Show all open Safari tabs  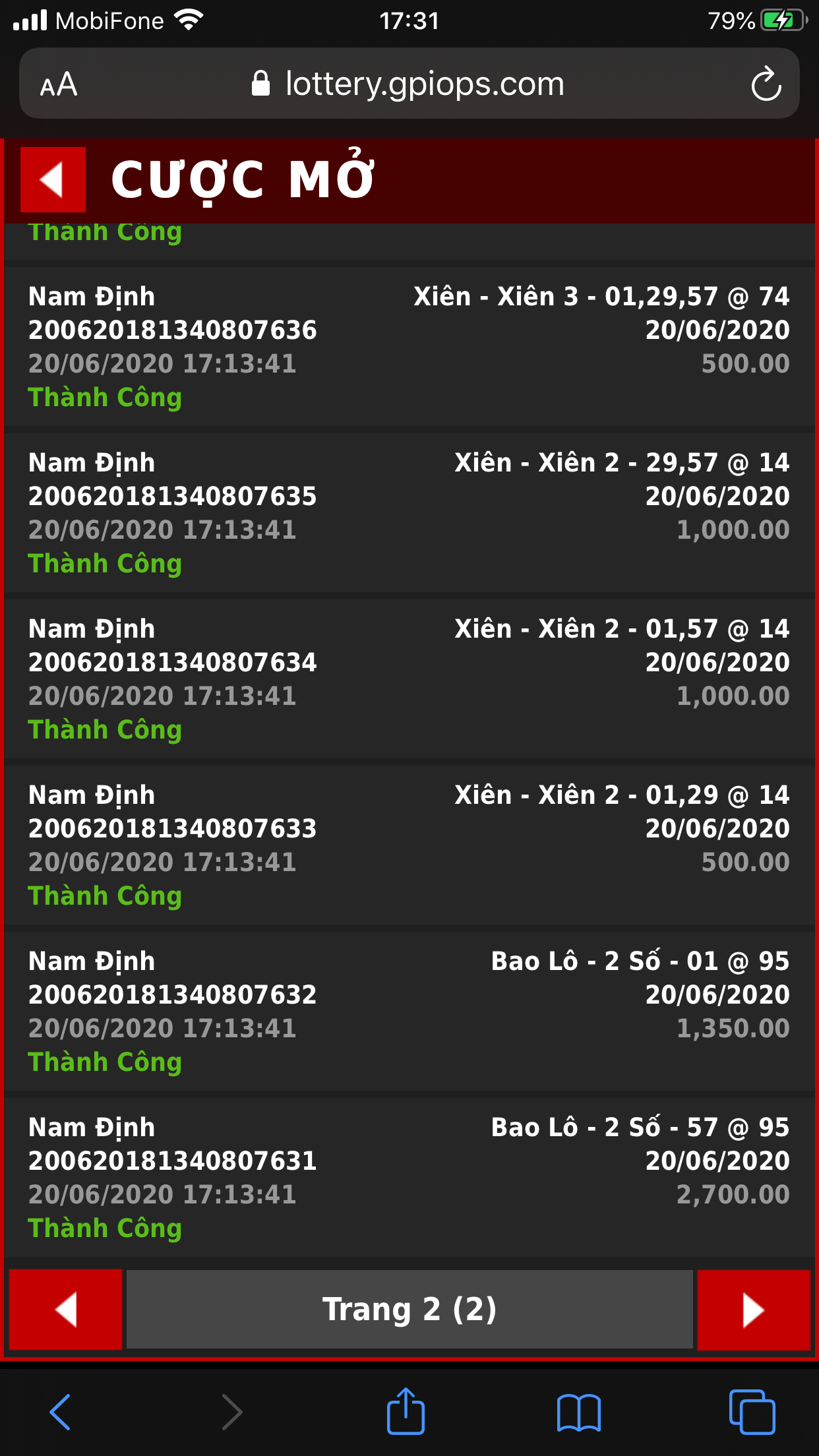752,1412
